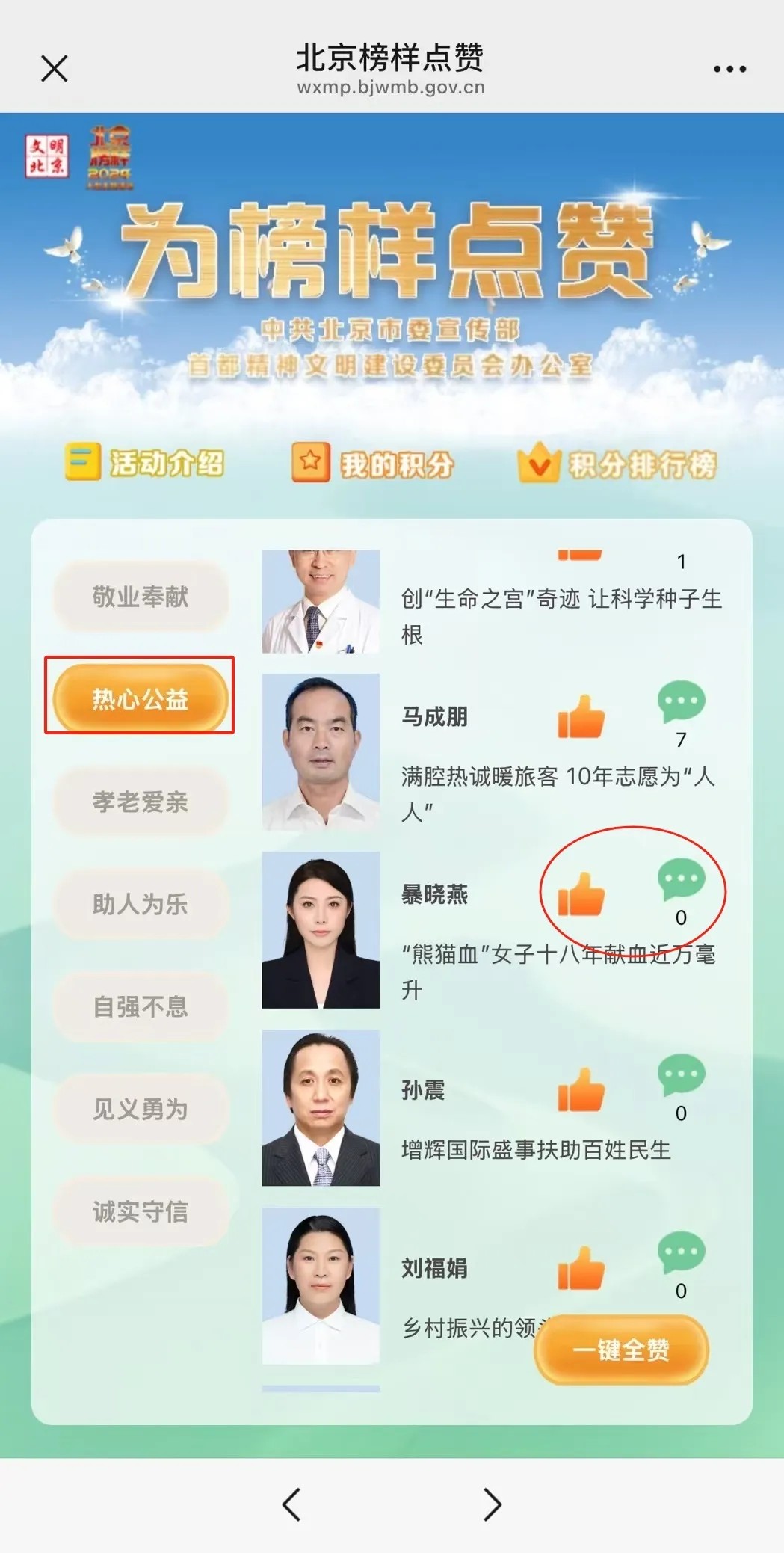Open 活动介绍 activity introduction
Image resolution: width=784 pixels, height=1553 pixels.
[144, 463]
